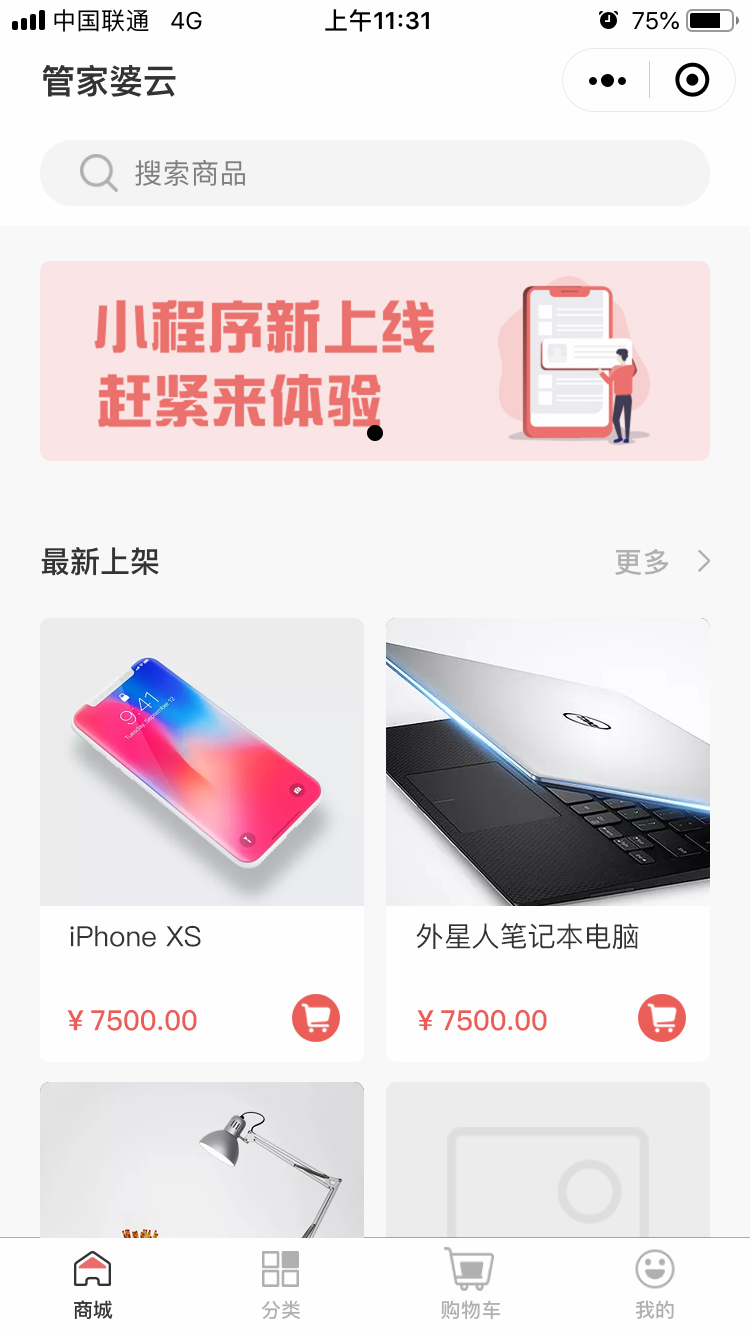Open 更多 for 最新上架 products

(662, 562)
